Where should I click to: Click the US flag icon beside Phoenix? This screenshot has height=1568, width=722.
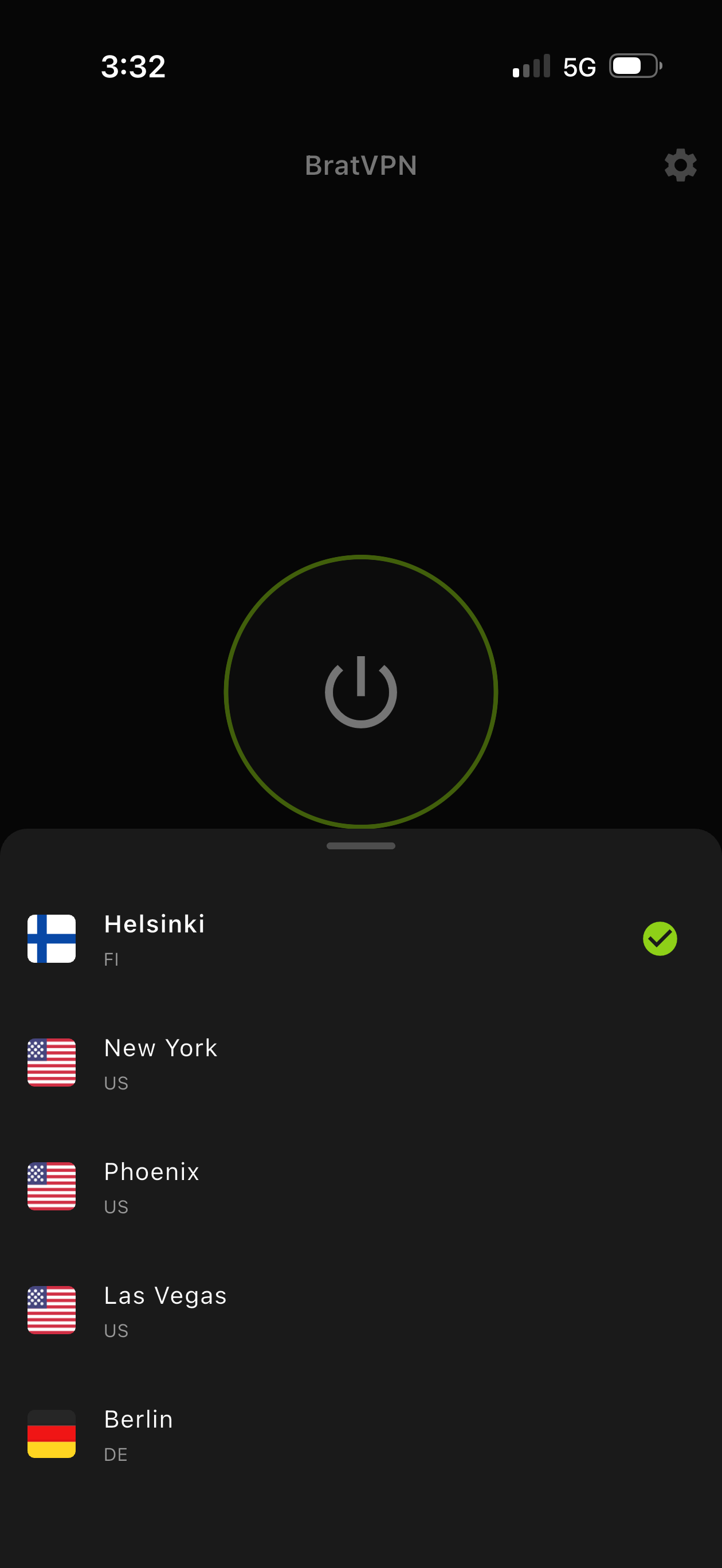click(51, 1187)
